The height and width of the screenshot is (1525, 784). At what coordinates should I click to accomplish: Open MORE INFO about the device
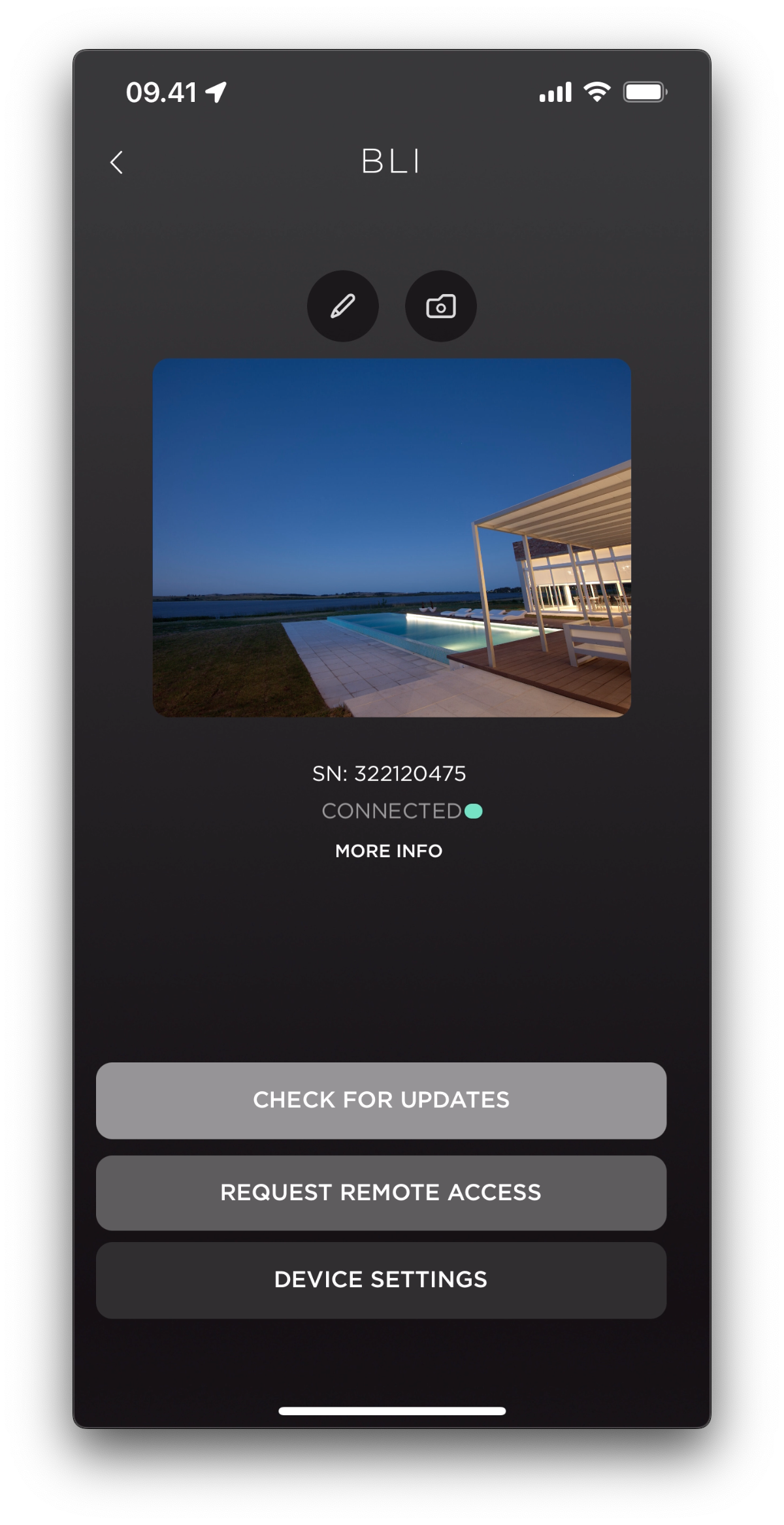click(389, 851)
